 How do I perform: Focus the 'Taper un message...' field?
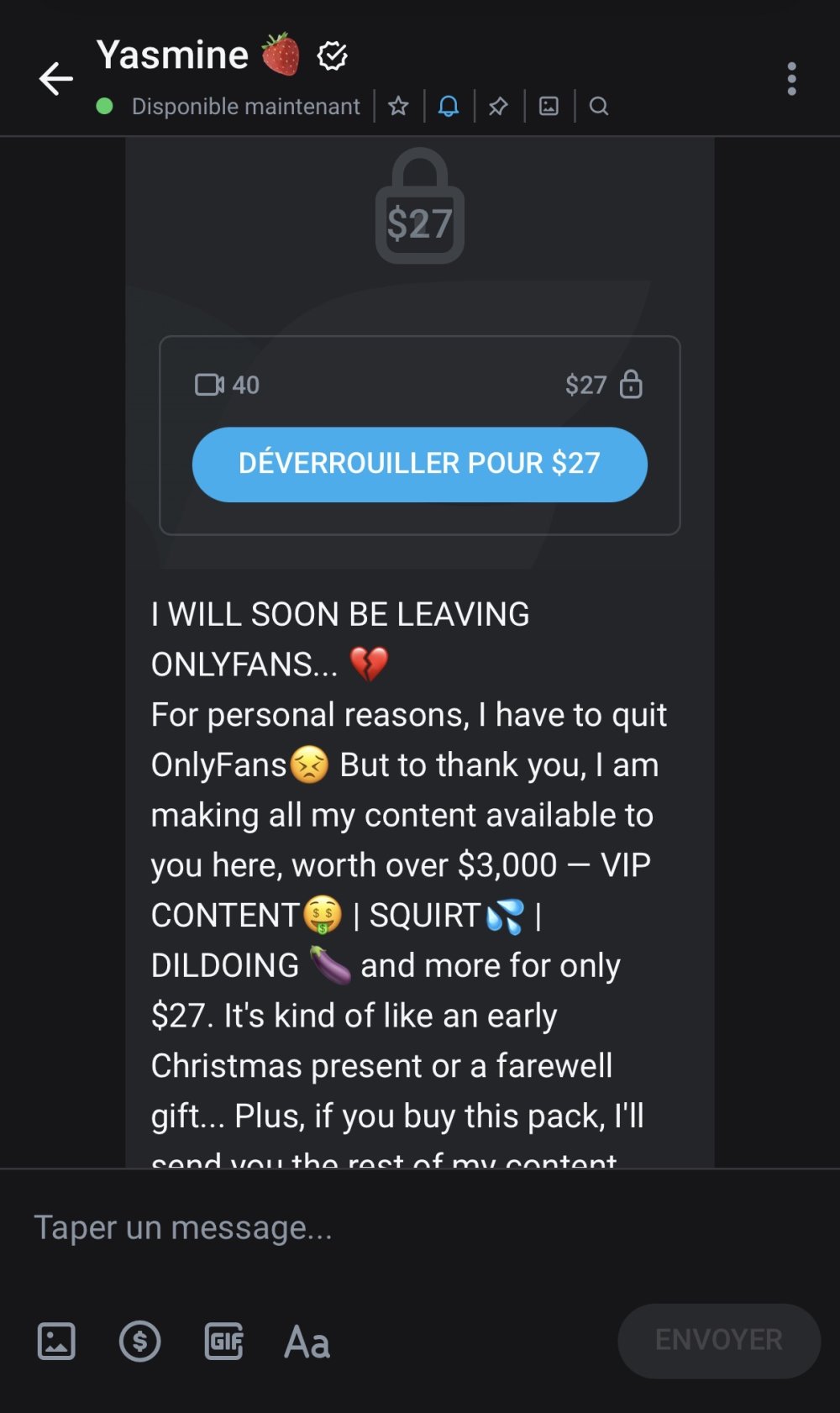coord(336,1227)
